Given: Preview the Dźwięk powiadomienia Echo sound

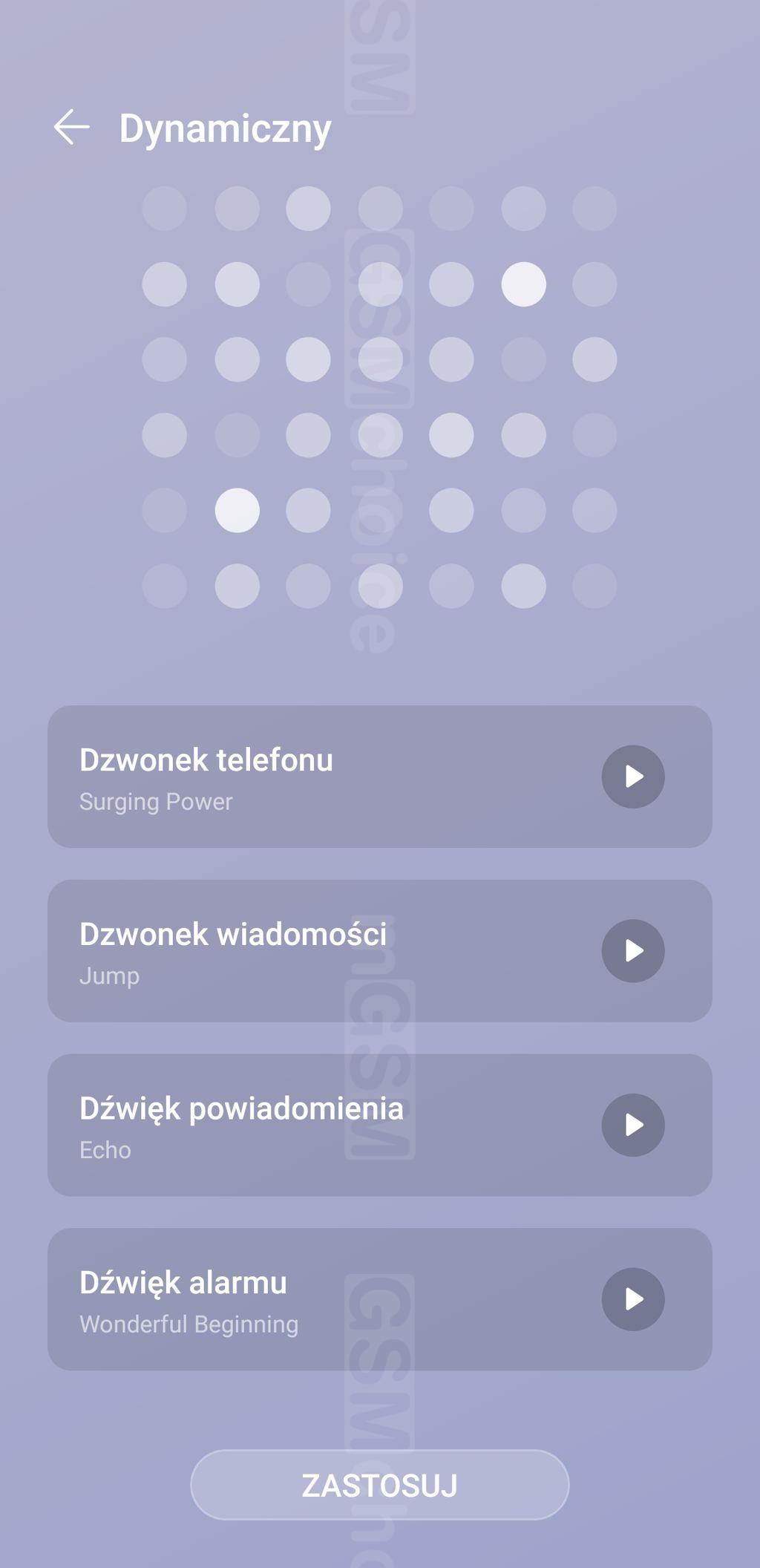Looking at the screenshot, I should pos(632,1125).
